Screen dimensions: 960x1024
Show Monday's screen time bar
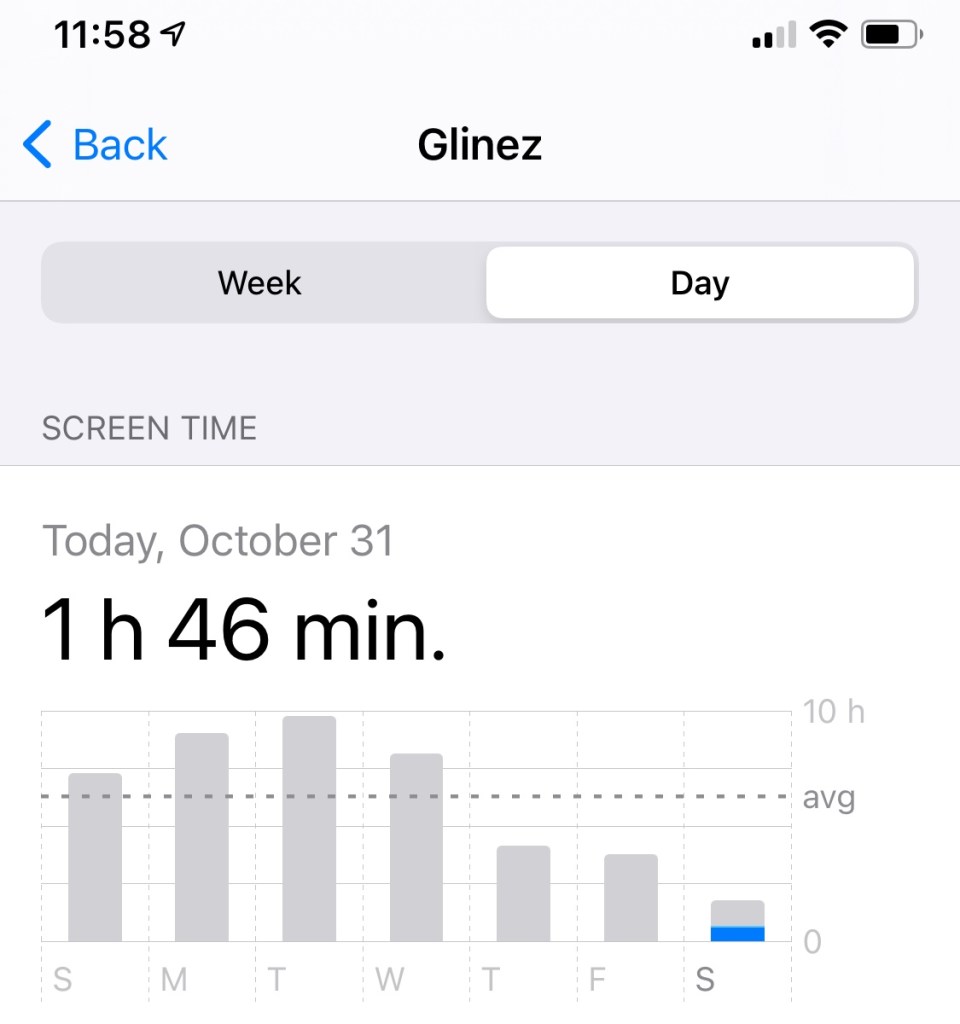[x=202, y=837]
